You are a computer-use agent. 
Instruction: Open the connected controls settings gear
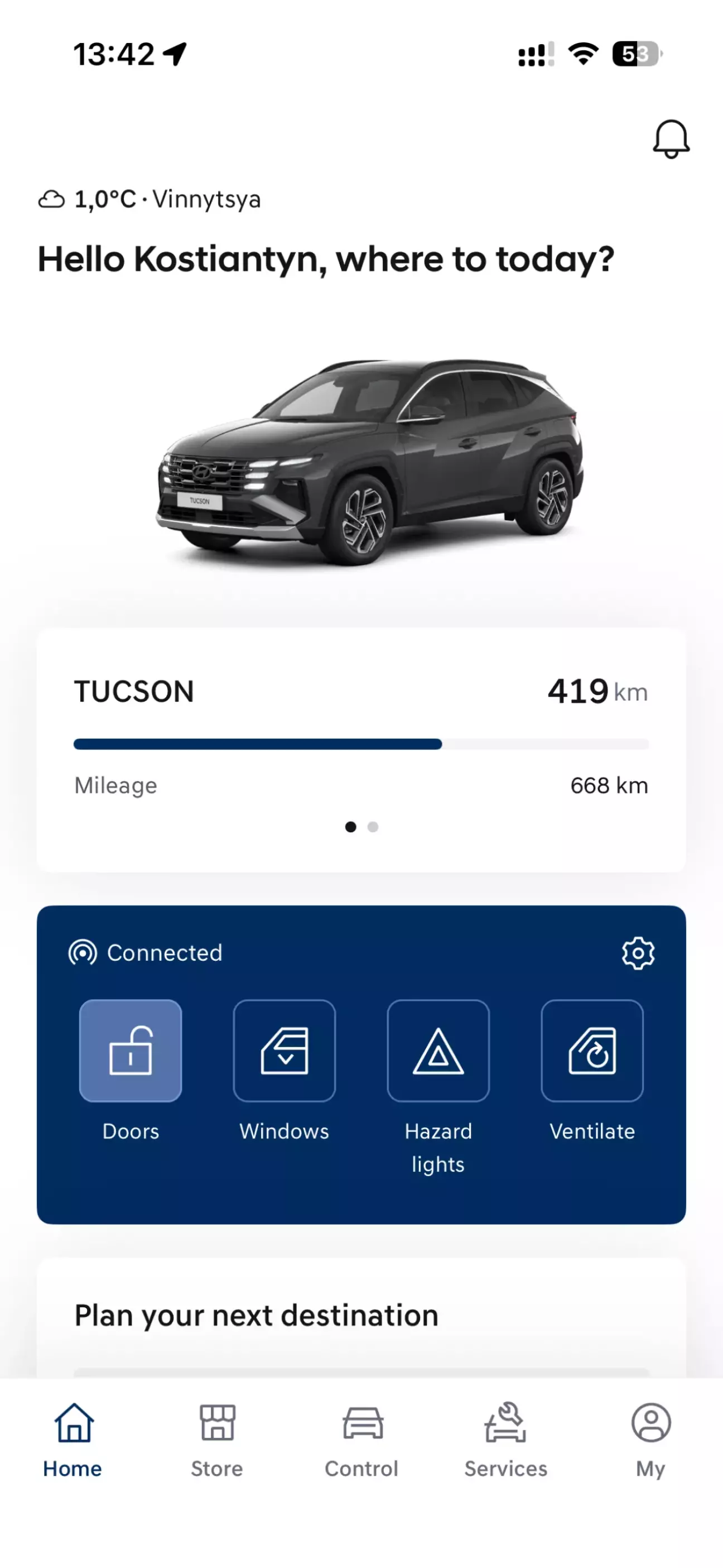coord(638,953)
